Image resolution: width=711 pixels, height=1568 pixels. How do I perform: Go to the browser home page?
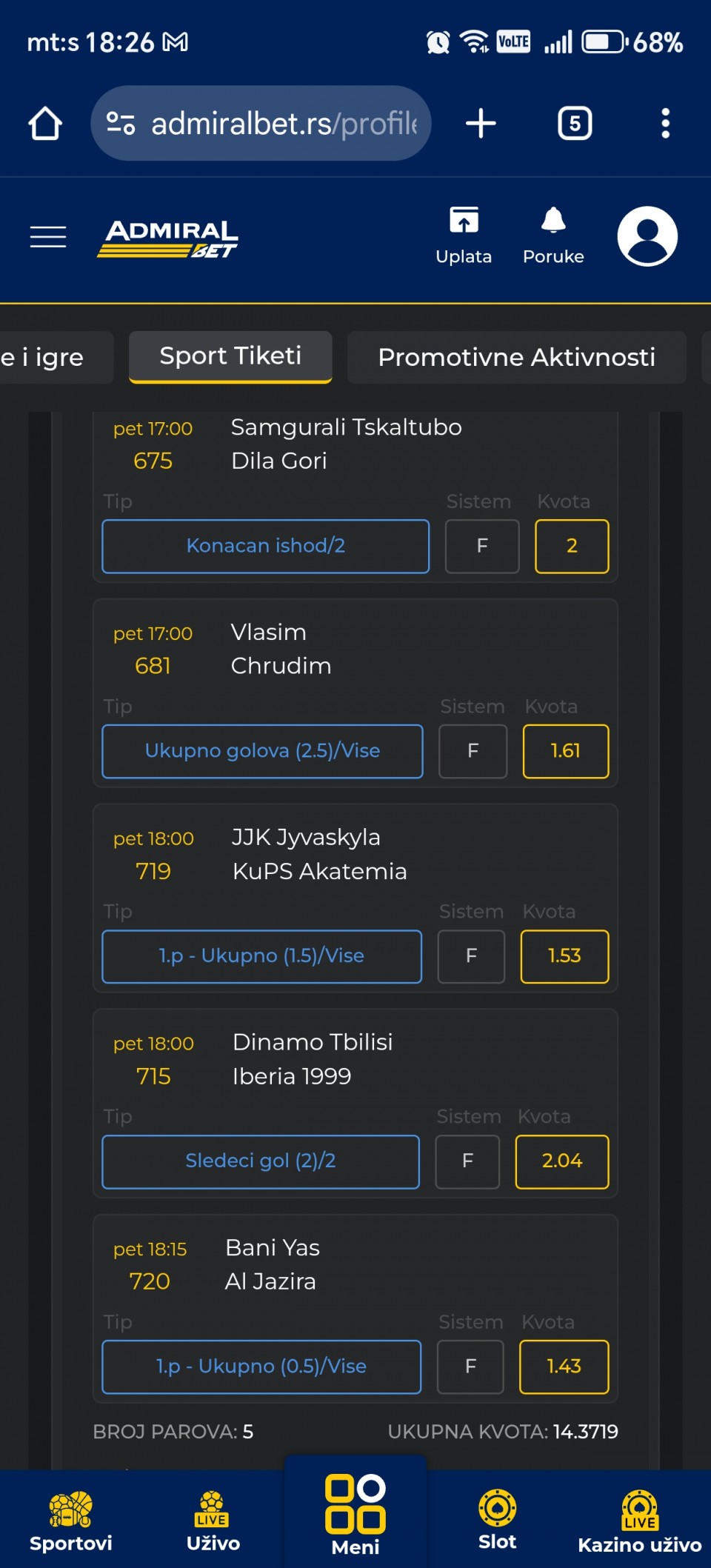(45, 123)
